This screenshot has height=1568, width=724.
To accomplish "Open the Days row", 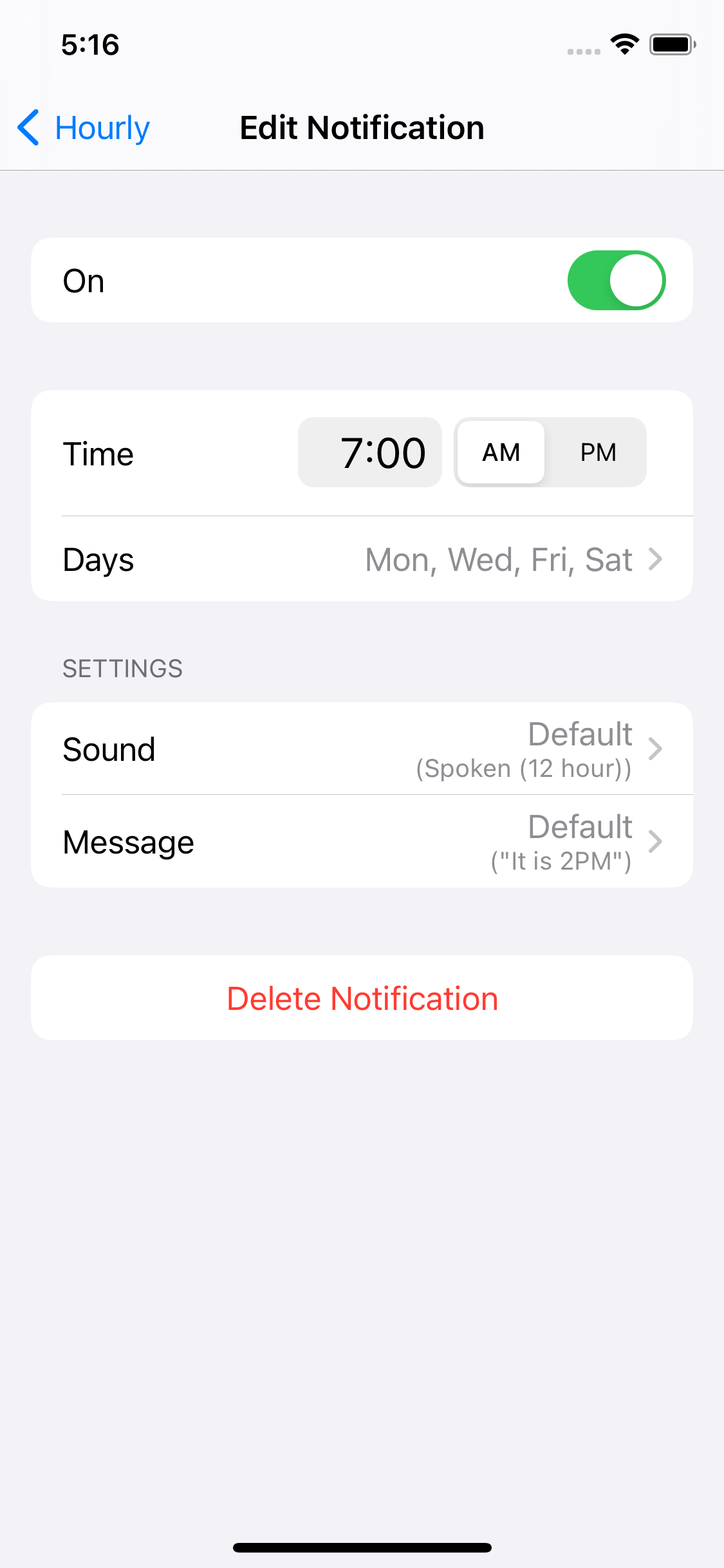I will (x=362, y=559).
